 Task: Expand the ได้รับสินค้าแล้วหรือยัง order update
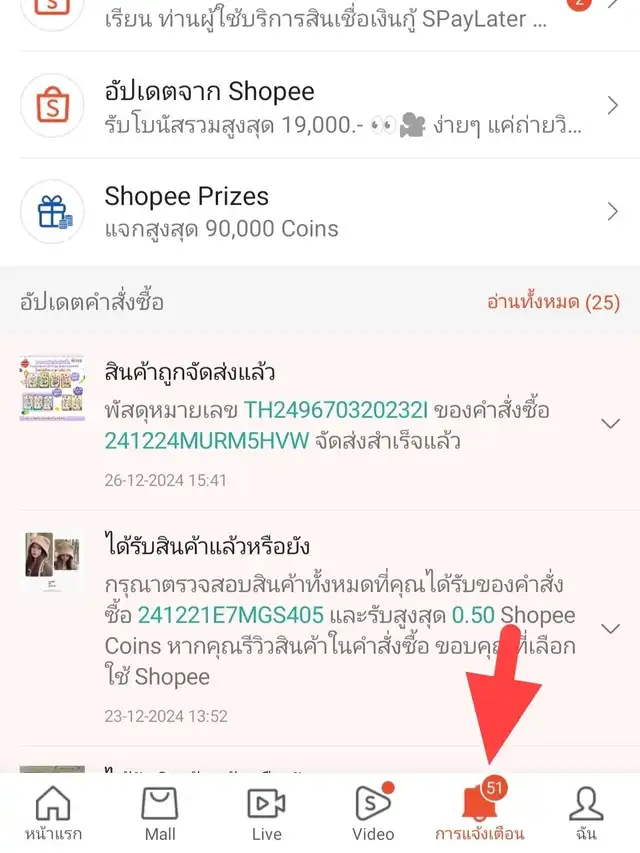[610, 628]
